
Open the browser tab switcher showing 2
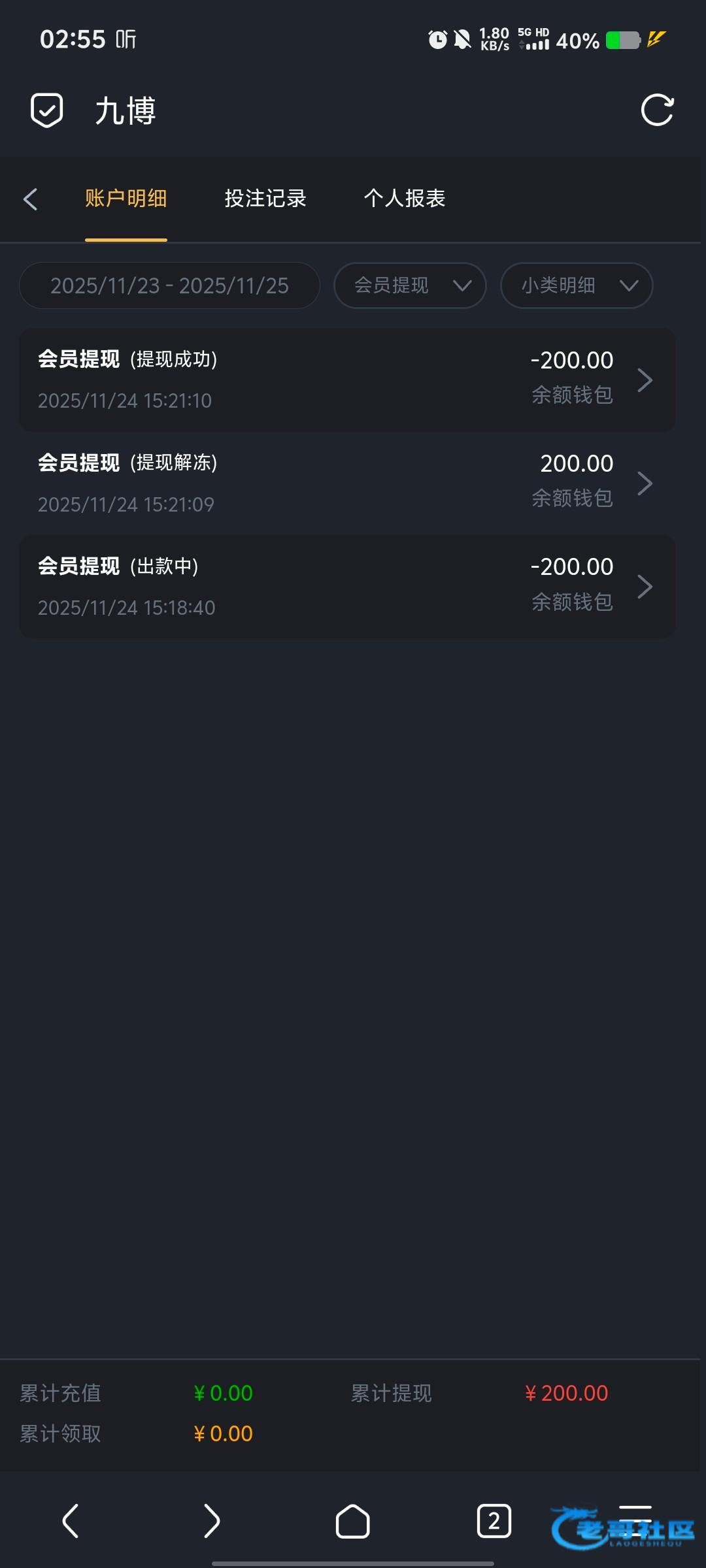tap(494, 1521)
